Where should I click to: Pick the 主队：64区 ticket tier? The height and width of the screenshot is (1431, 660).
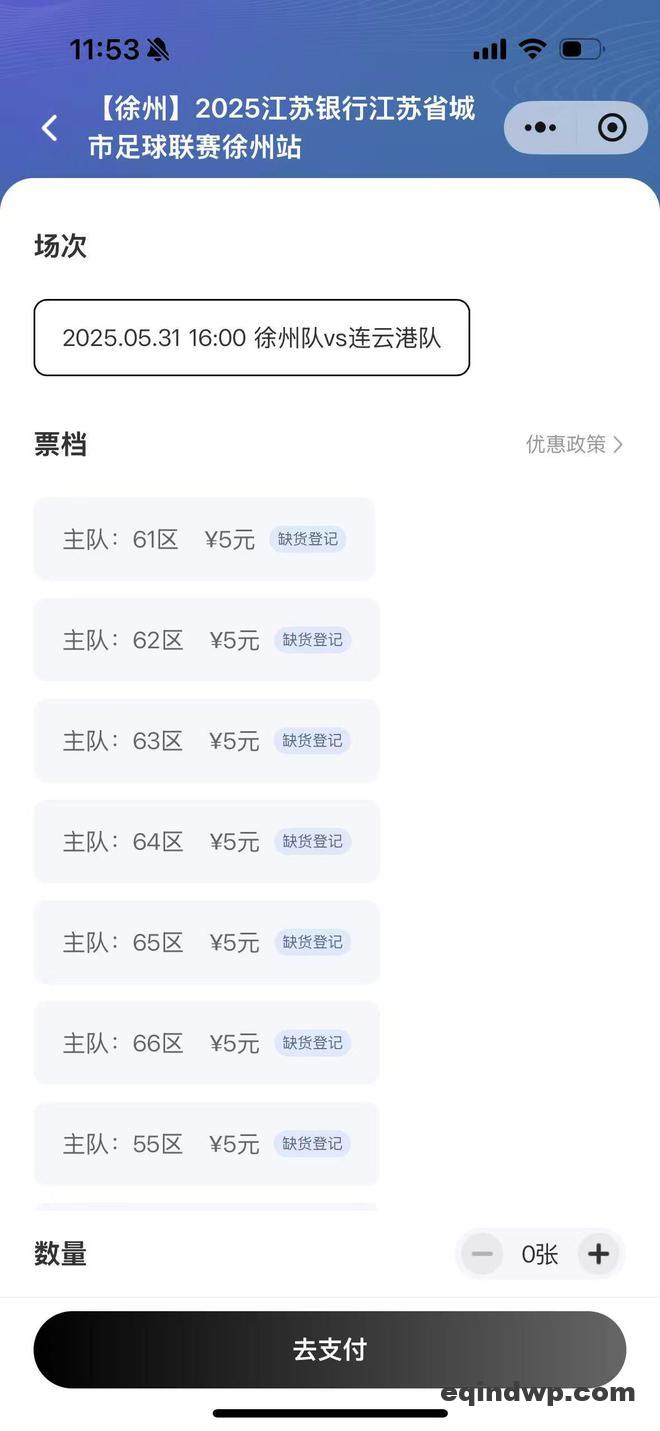207,842
